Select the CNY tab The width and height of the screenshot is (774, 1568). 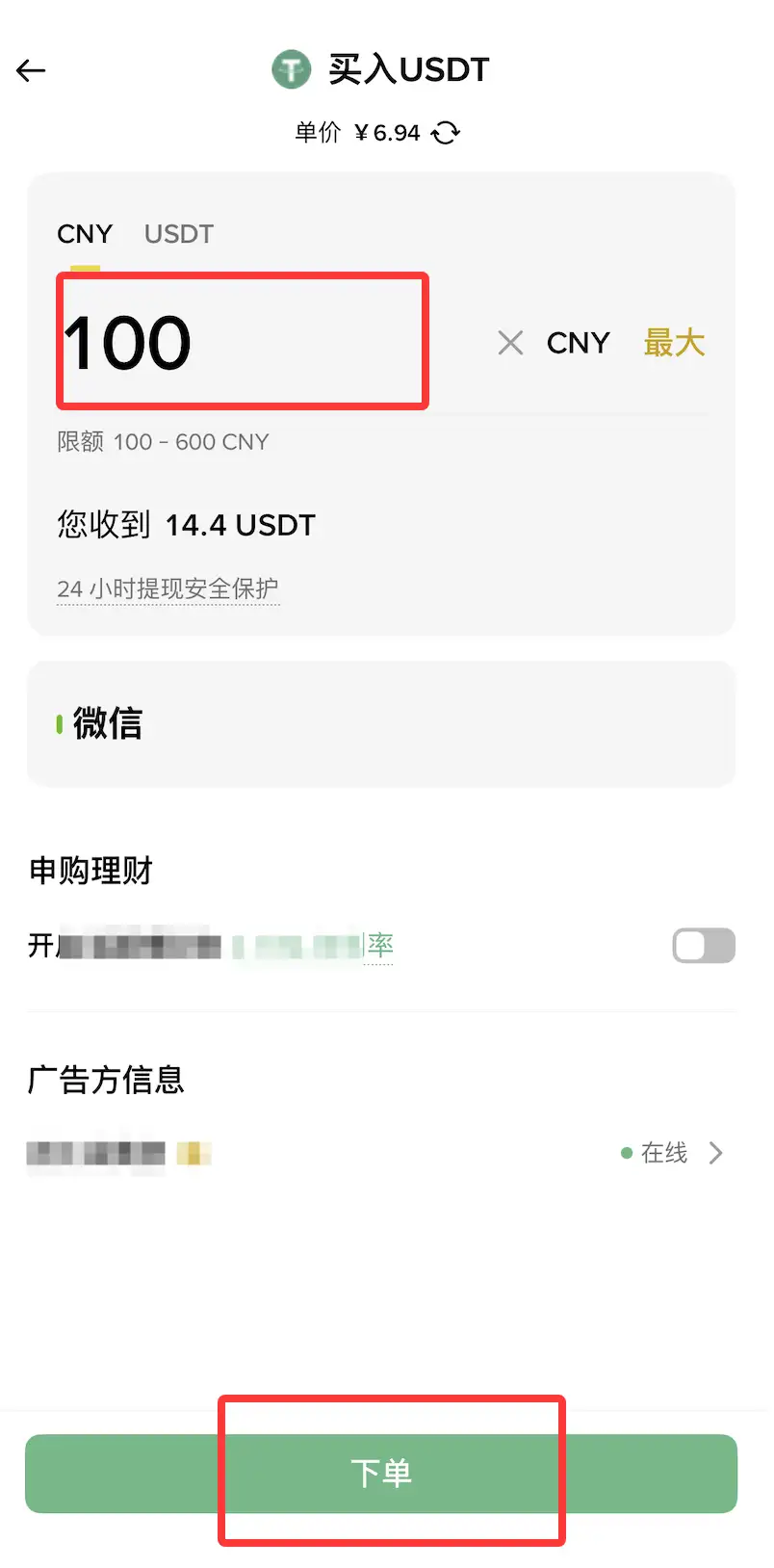[x=85, y=234]
